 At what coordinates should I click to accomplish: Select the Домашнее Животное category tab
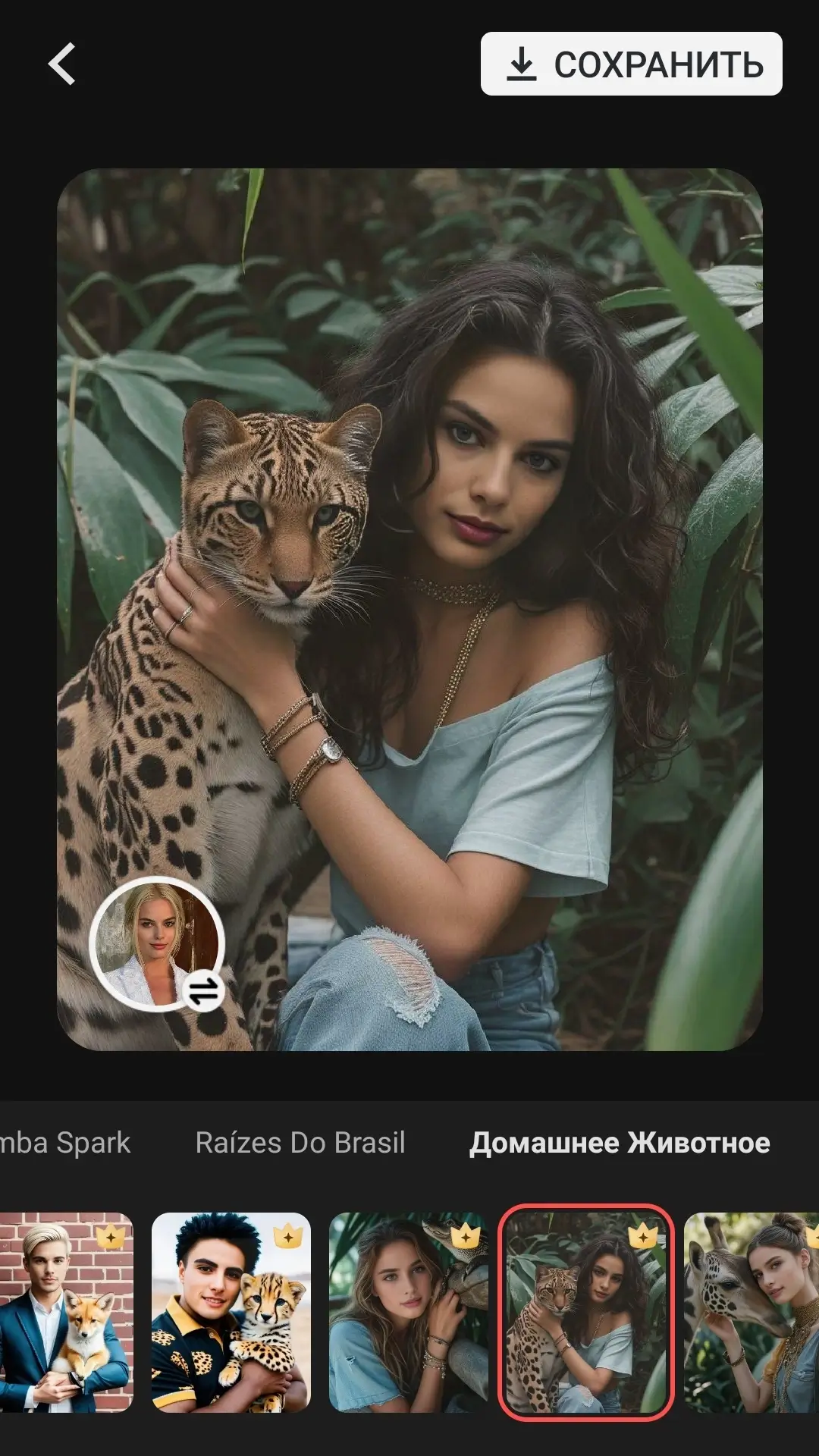tap(620, 1143)
